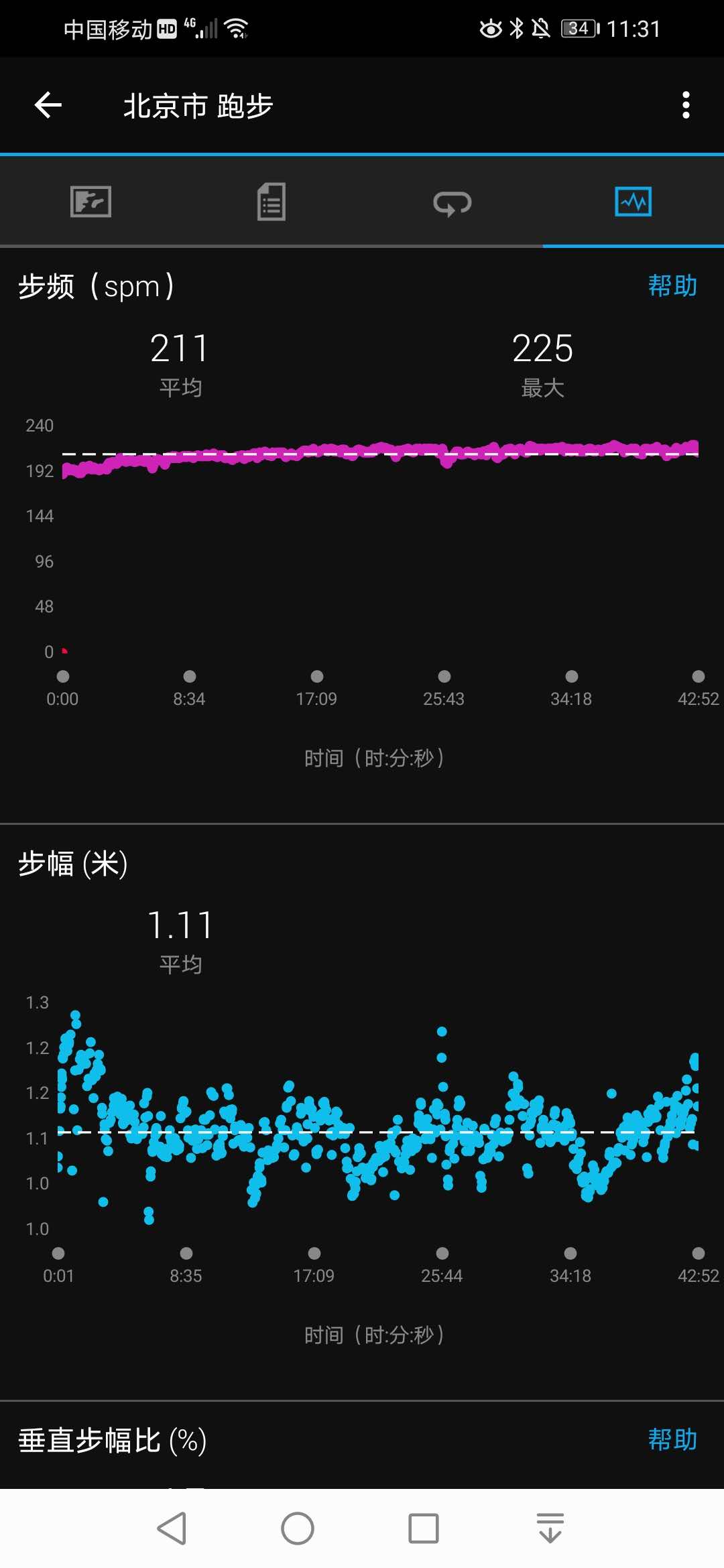Viewport: 724px width, 1568px height.
Task: Switch to the currently active charts tab
Action: [x=633, y=202]
